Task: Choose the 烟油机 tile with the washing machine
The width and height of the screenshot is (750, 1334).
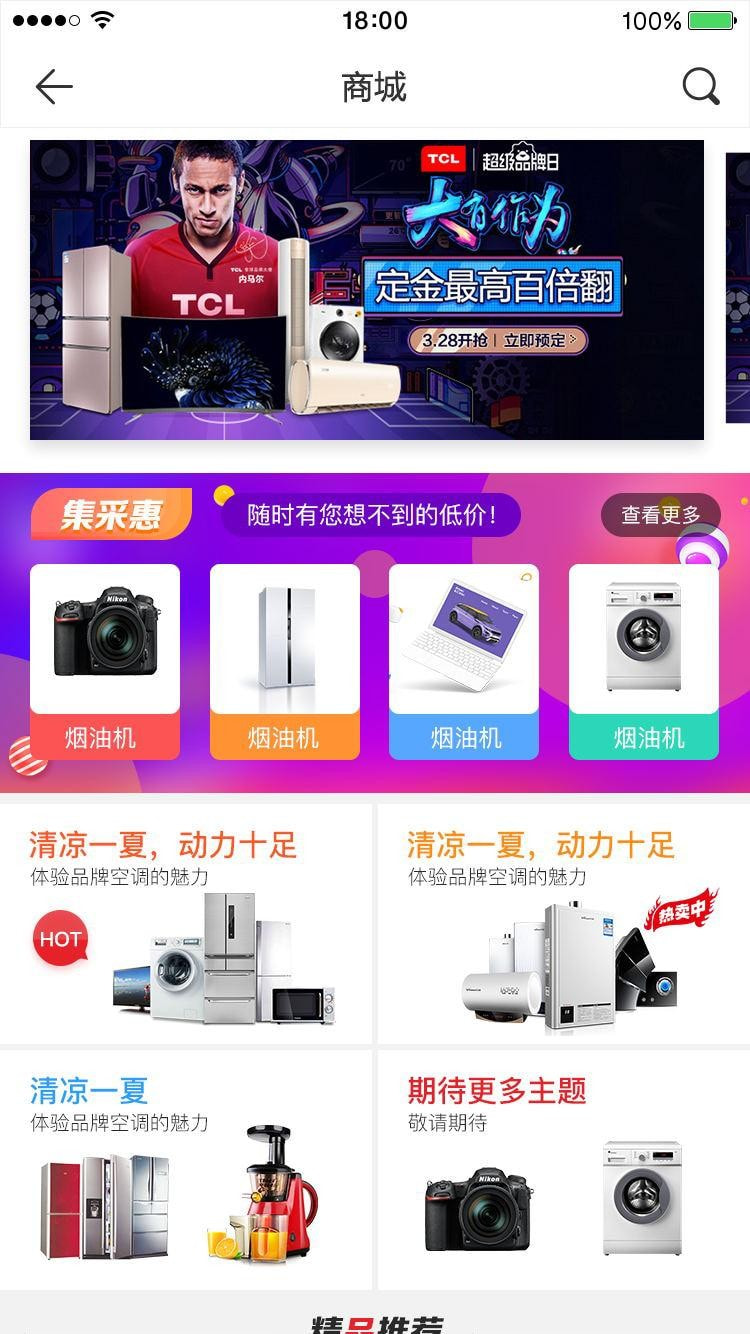Action: (644, 661)
